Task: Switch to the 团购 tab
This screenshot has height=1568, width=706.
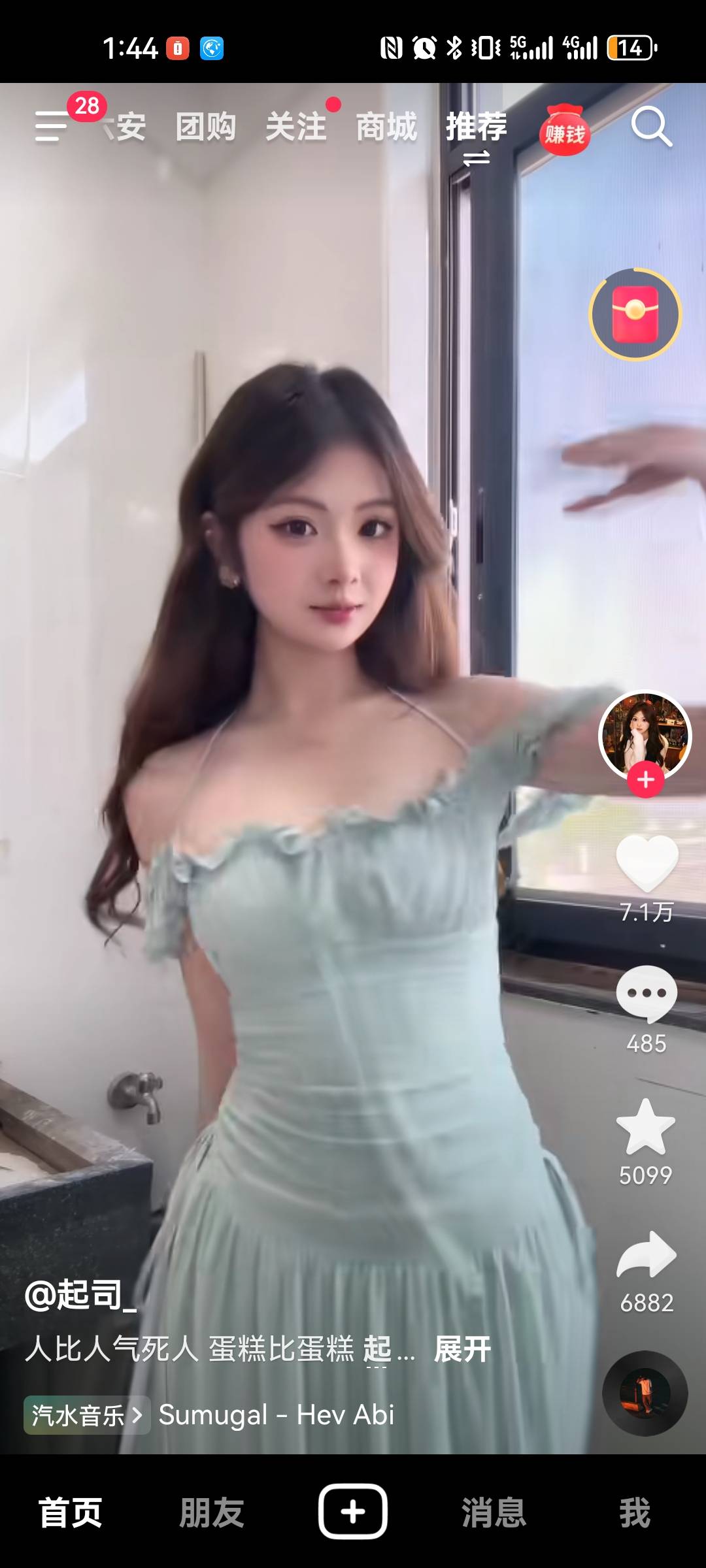Action: (205, 127)
